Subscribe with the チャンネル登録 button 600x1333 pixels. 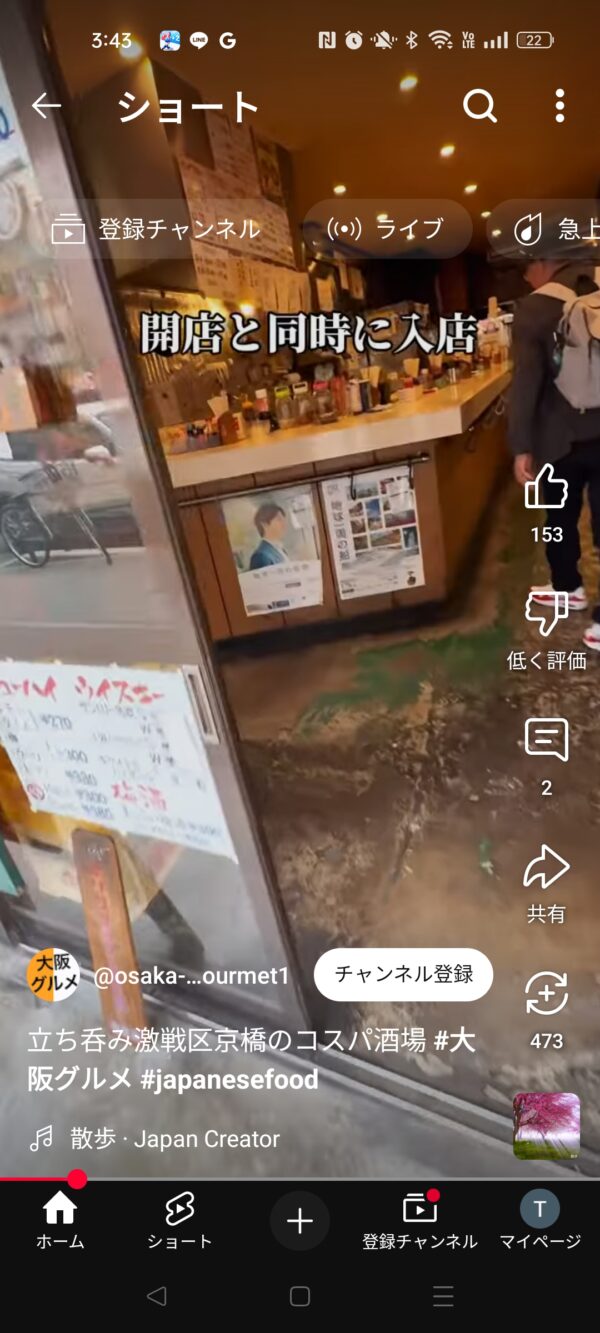(404, 974)
